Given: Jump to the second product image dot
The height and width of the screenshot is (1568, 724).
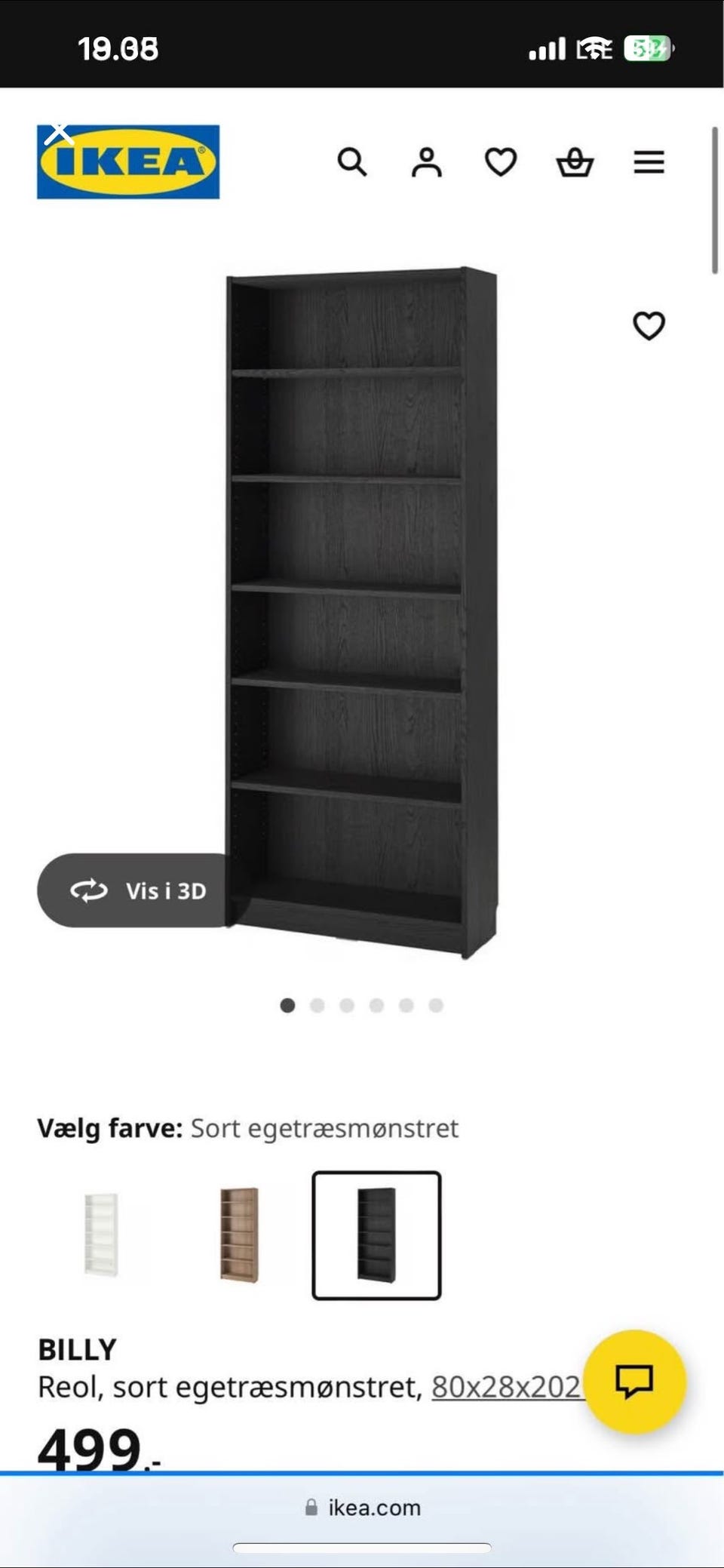Looking at the screenshot, I should click(317, 1005).
